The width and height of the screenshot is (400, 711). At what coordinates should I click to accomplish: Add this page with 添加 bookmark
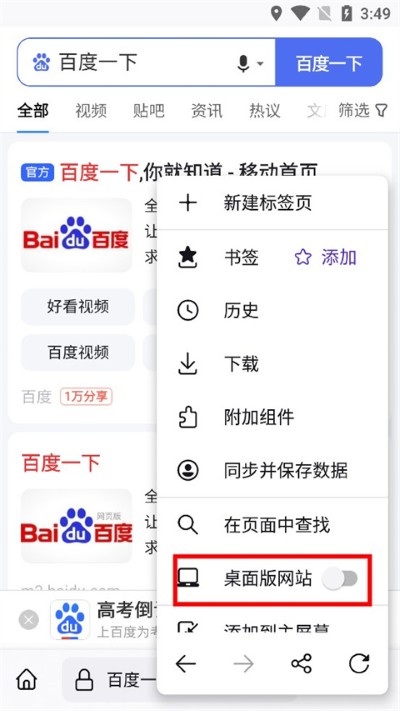[326, 257]
